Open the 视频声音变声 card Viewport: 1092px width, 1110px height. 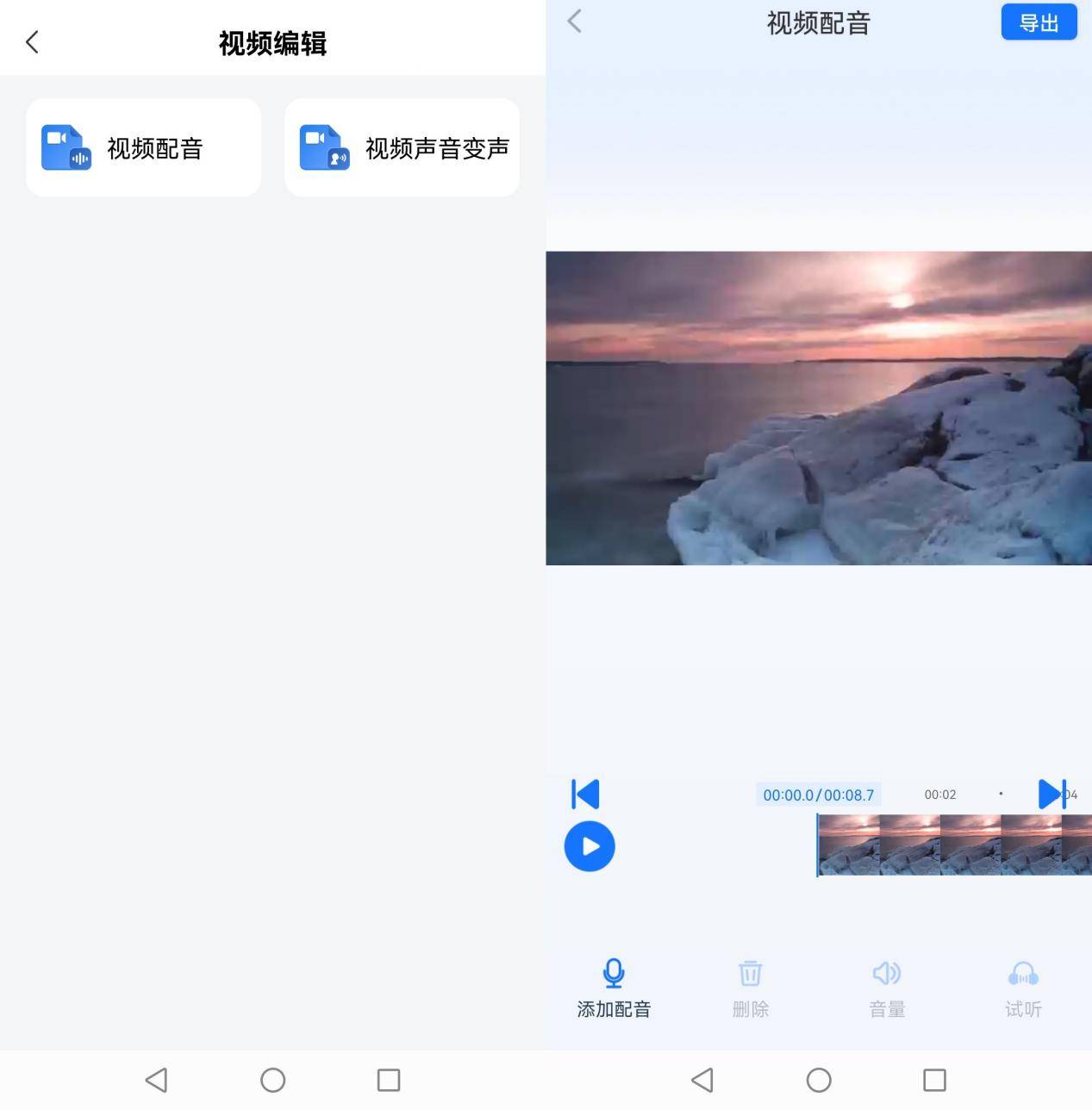(x=402, y=147)
